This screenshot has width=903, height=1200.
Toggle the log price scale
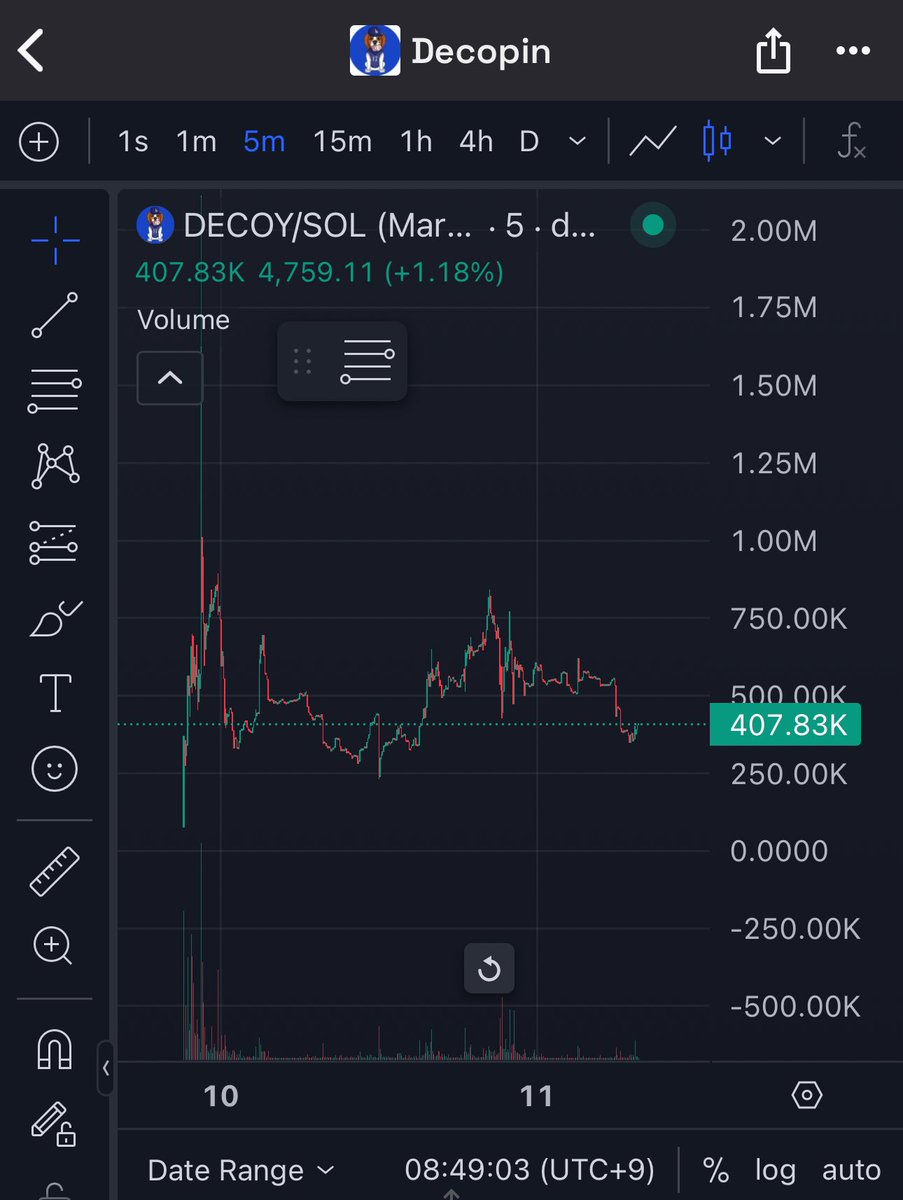pyautogui.click(x=775, y=1169)
